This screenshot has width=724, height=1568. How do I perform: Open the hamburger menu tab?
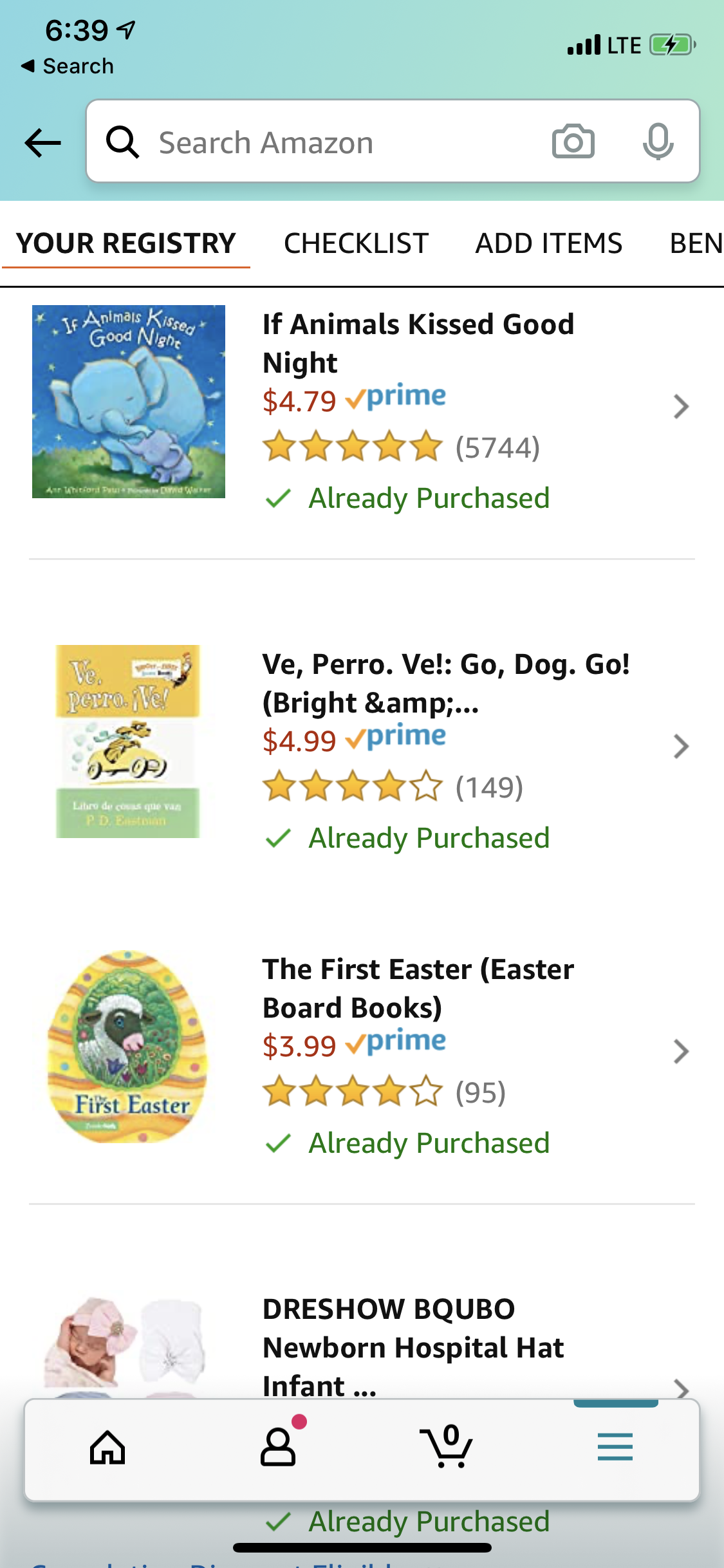point(615,1448)
